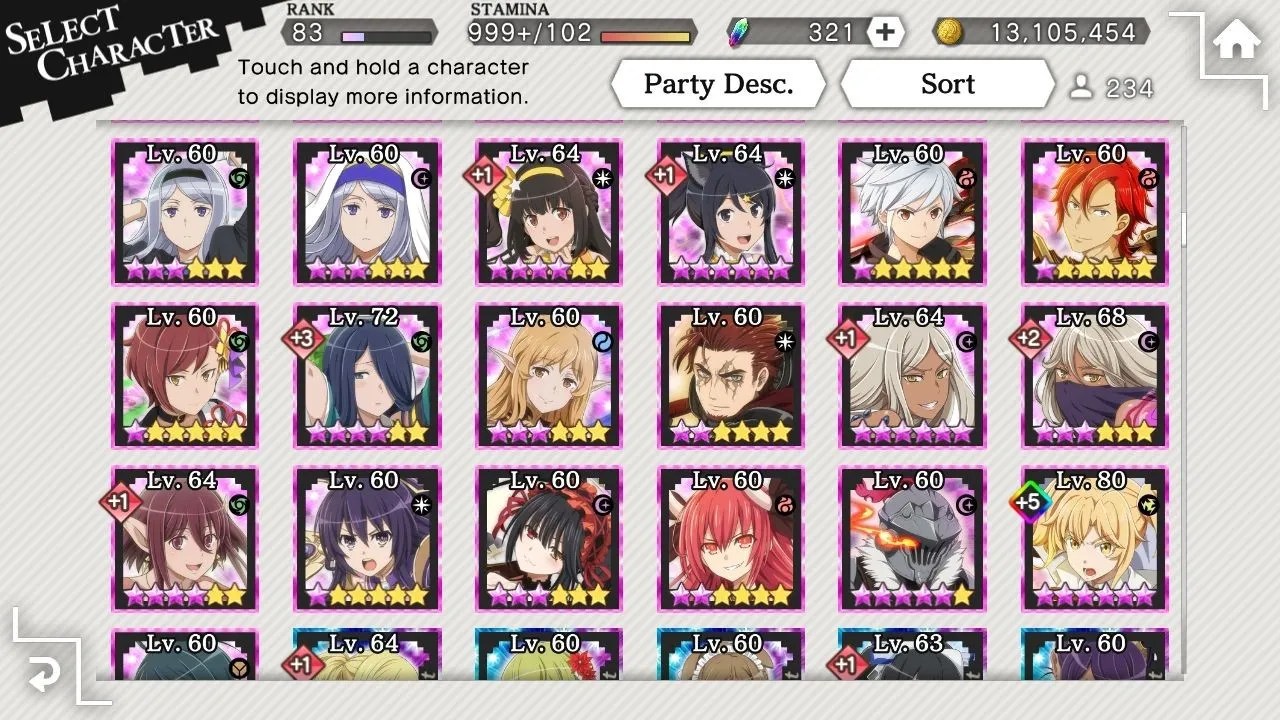Add more gems with the plus button

click(884, 32)
